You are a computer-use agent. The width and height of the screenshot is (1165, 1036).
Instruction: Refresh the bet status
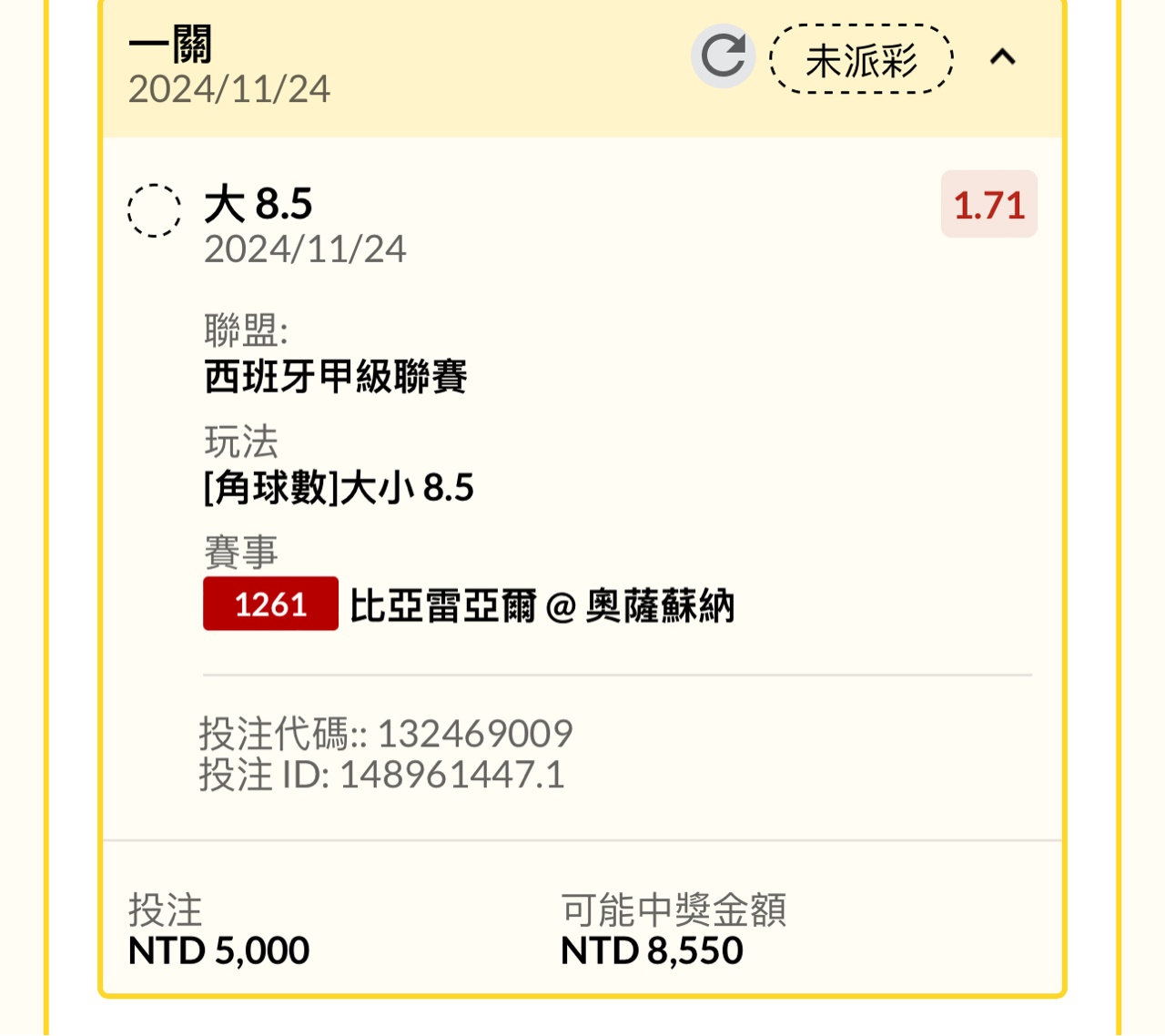[723, 56]
